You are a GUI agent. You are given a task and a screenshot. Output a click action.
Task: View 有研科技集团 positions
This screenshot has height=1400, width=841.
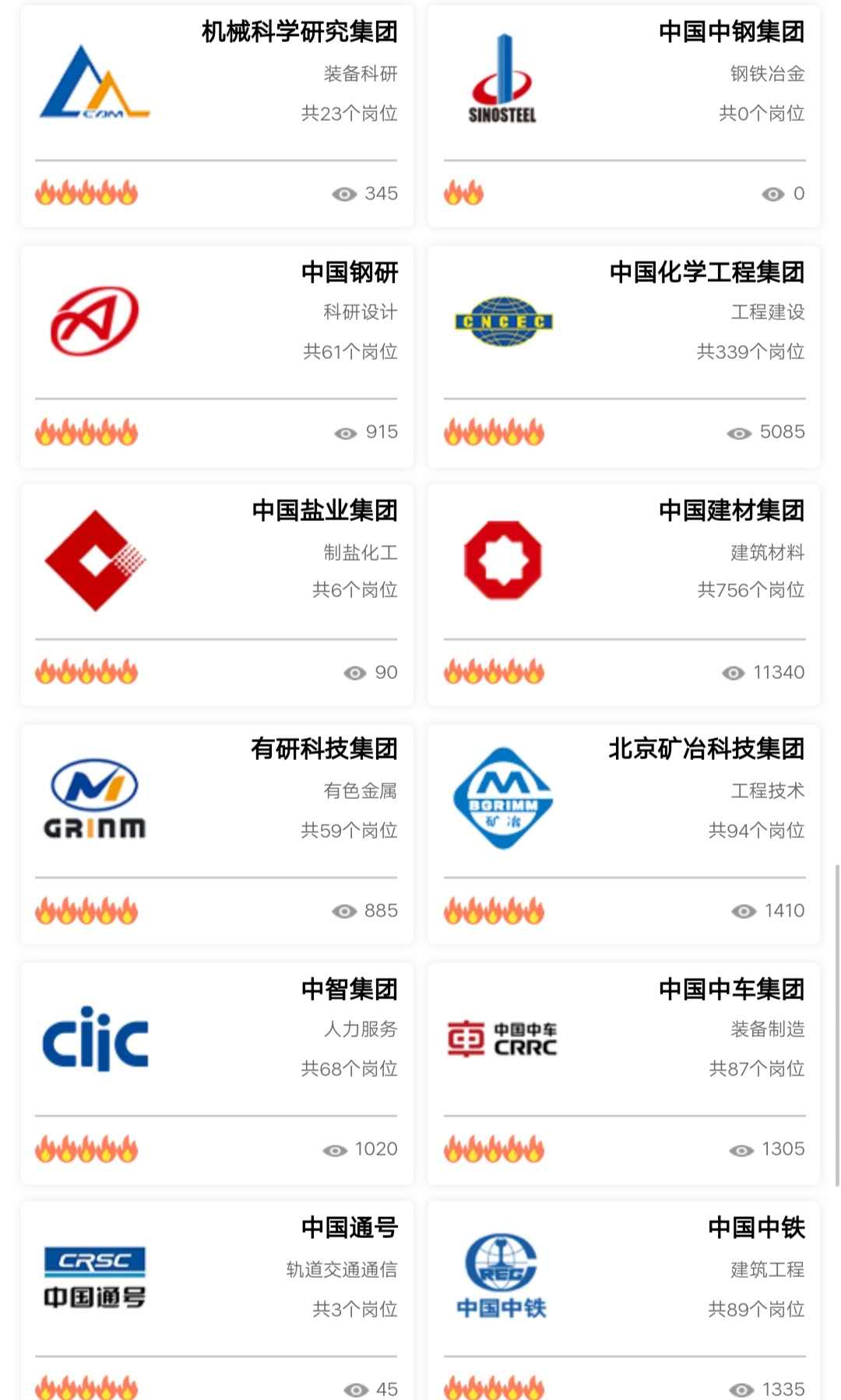216,834
